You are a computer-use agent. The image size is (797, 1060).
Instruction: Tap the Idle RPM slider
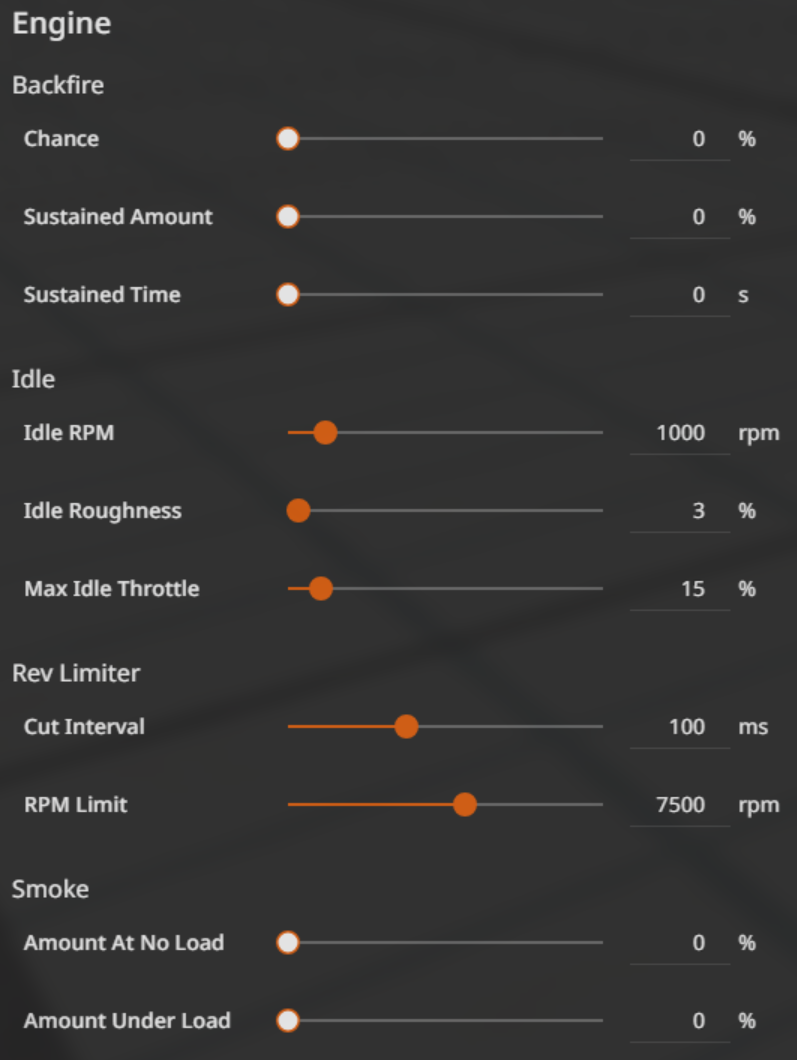click(x=445, y=433)
